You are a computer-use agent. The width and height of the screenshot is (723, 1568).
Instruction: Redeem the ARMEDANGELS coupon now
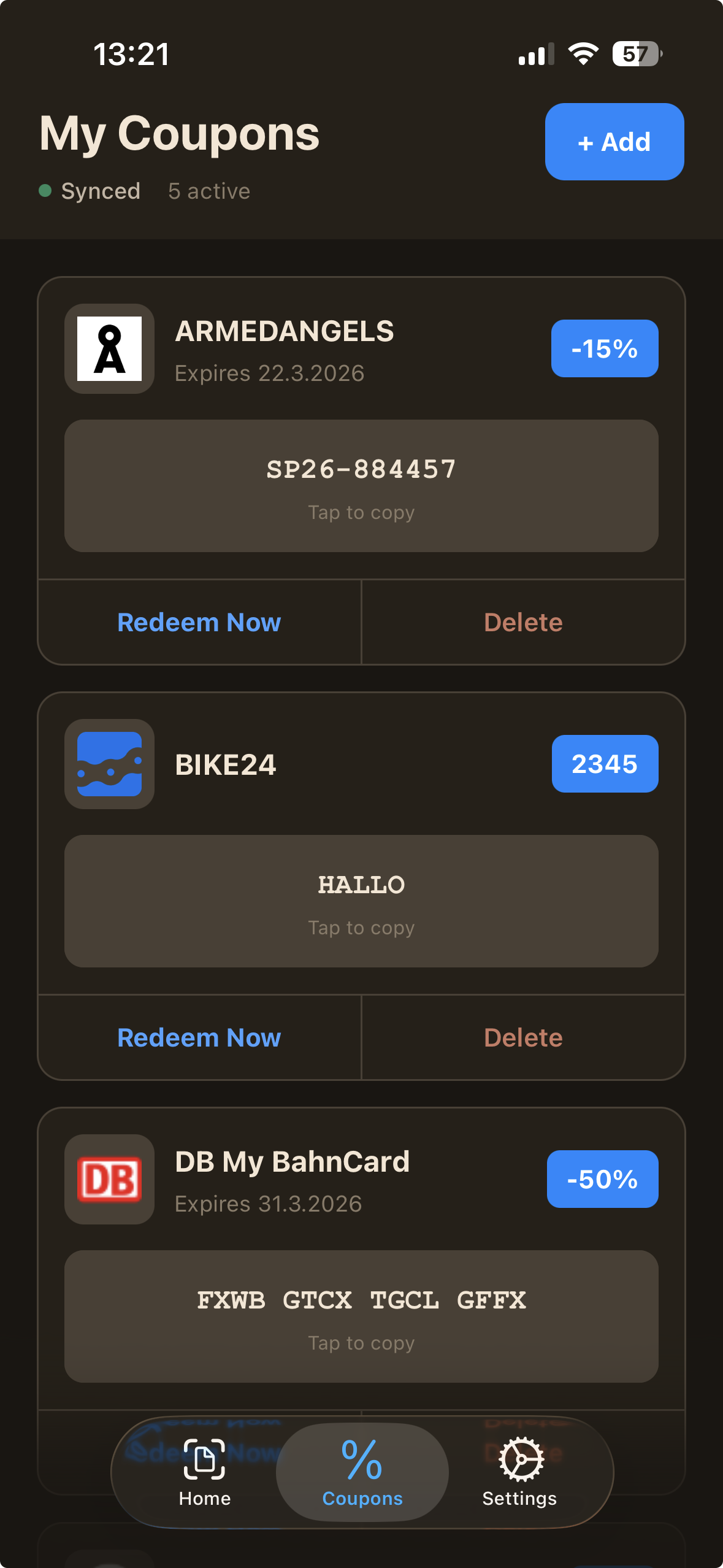coord(199,622)
